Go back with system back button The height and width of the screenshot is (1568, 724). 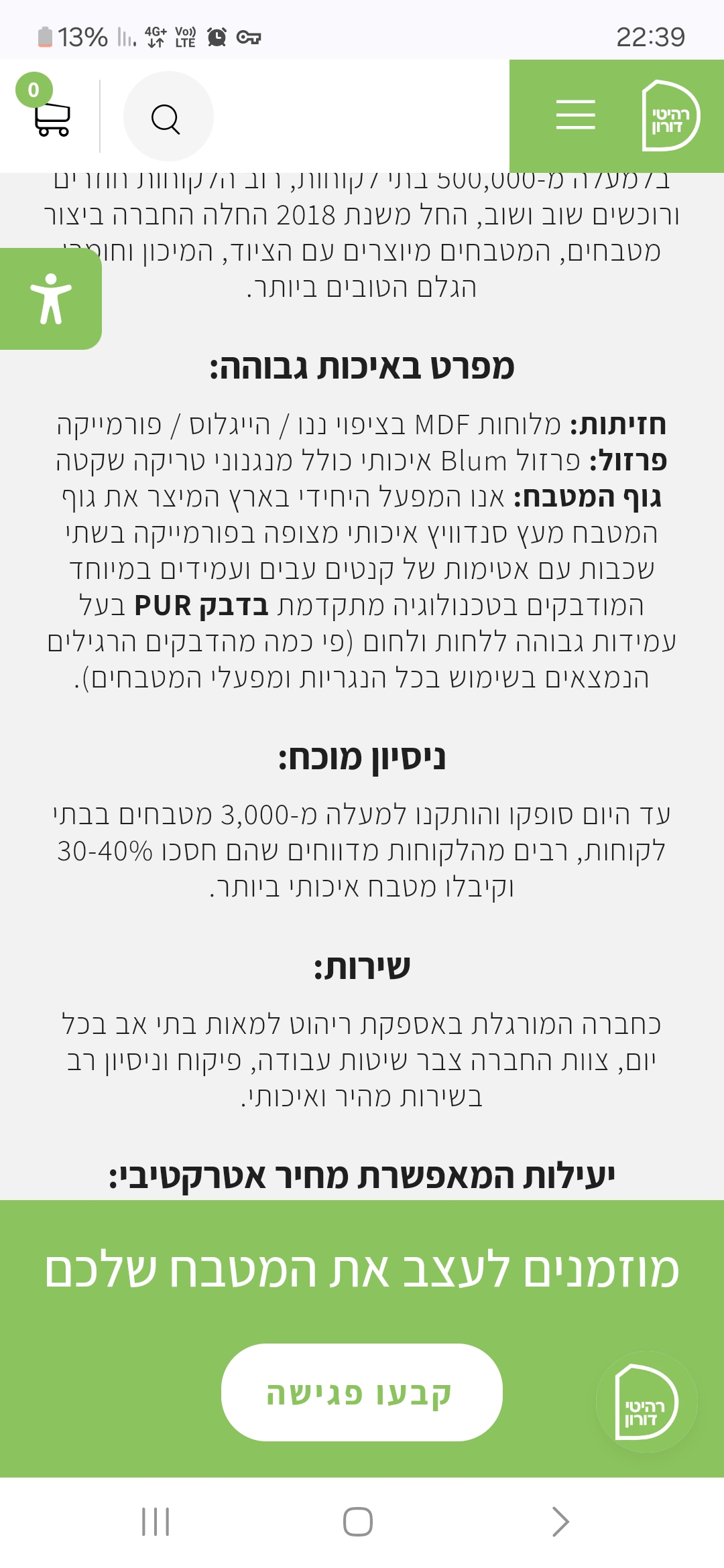point(560,1522)
